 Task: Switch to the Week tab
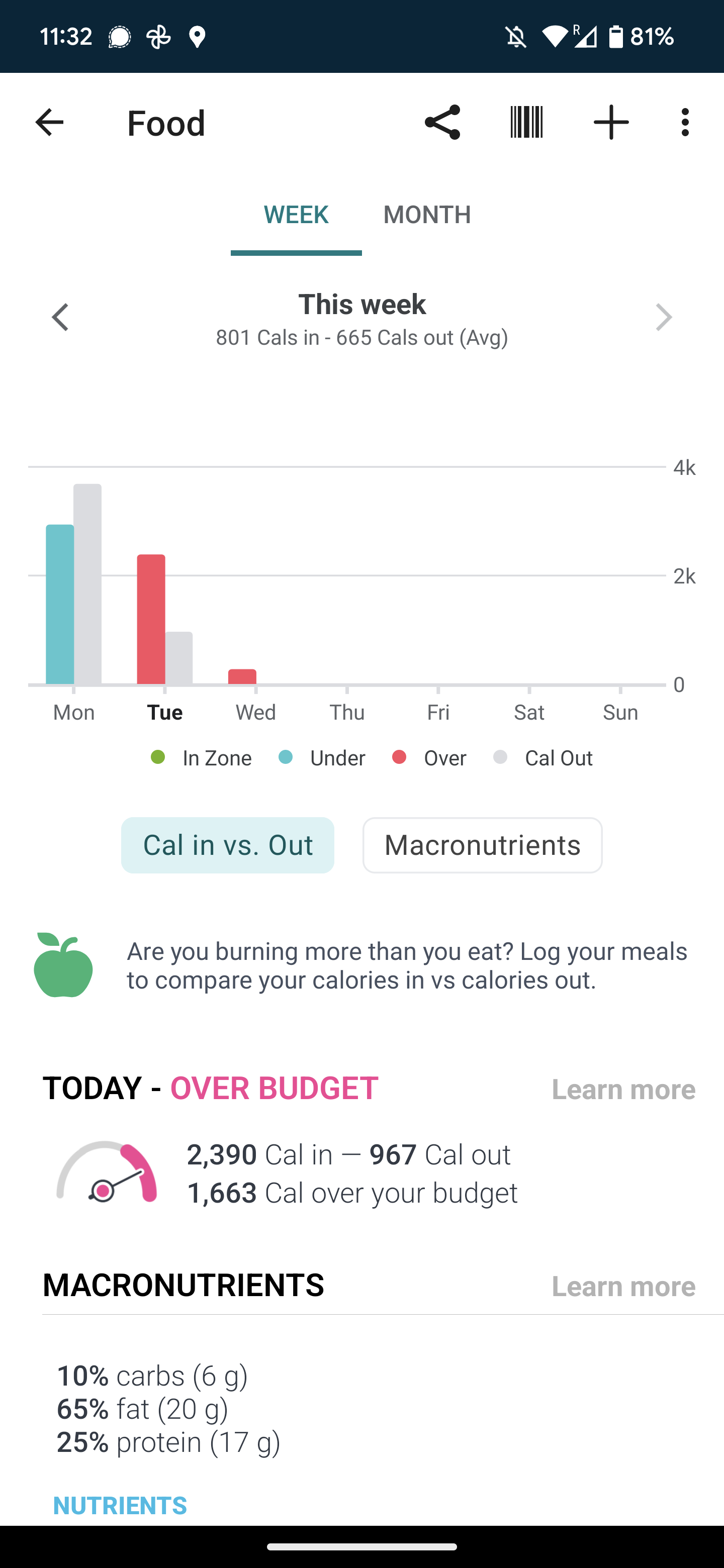296,215
